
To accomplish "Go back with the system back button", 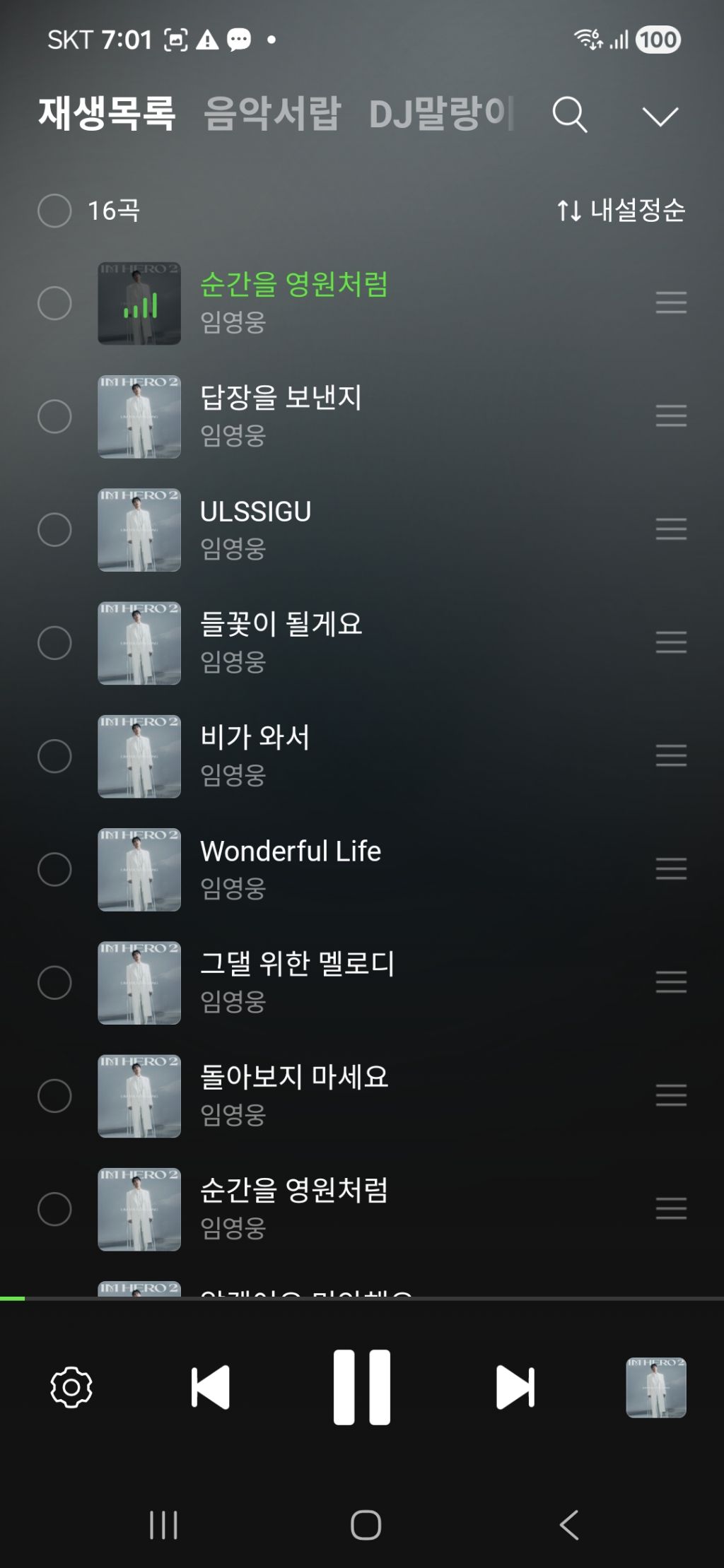I will pyautogui.click(x=569, y=1524).
